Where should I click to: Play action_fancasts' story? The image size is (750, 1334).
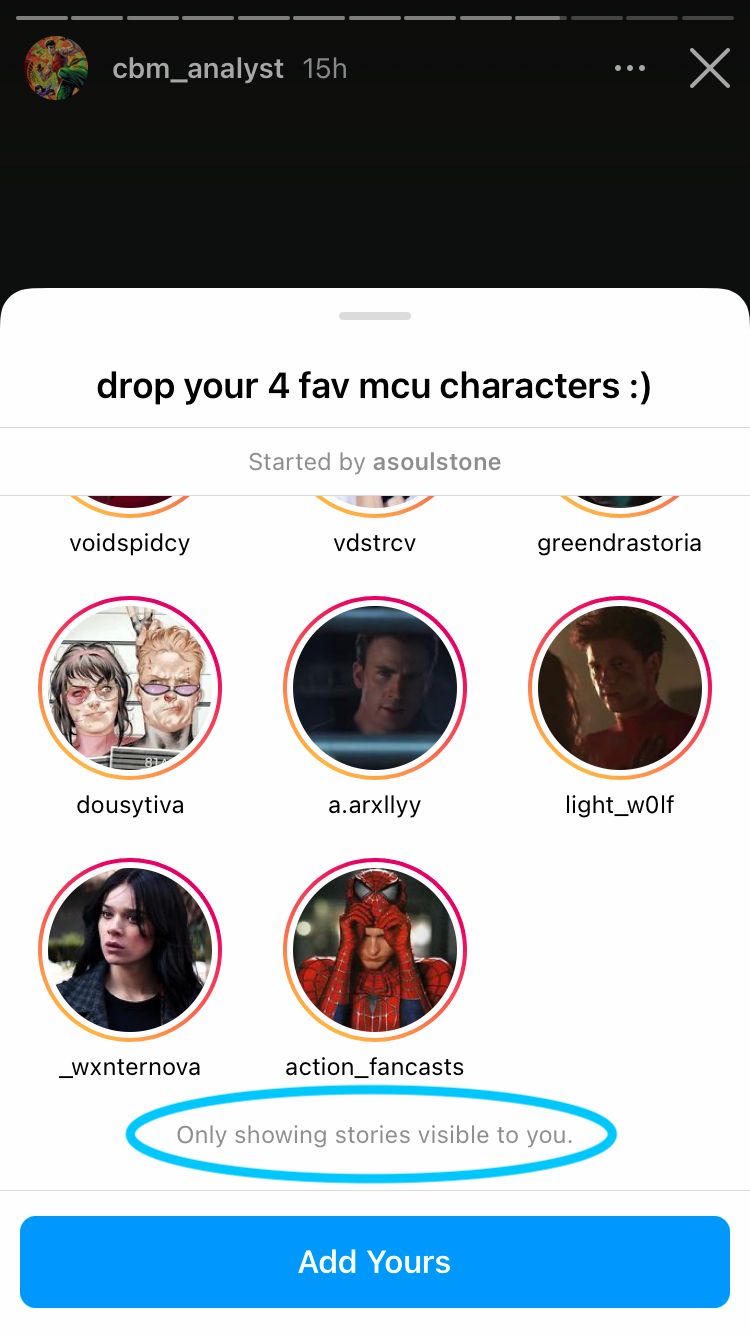[x=375, y=950]
